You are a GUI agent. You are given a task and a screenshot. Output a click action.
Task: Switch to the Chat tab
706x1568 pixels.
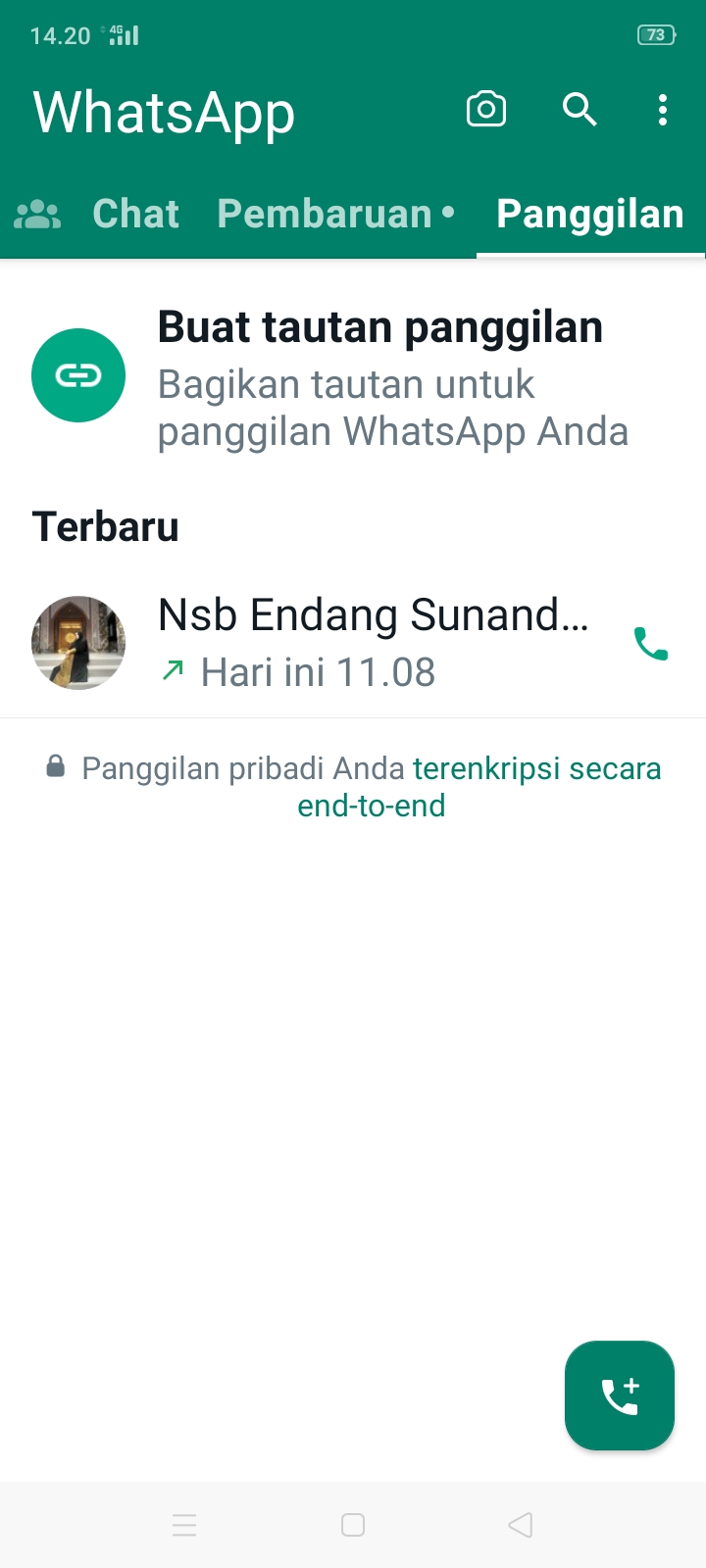[135, 214]
